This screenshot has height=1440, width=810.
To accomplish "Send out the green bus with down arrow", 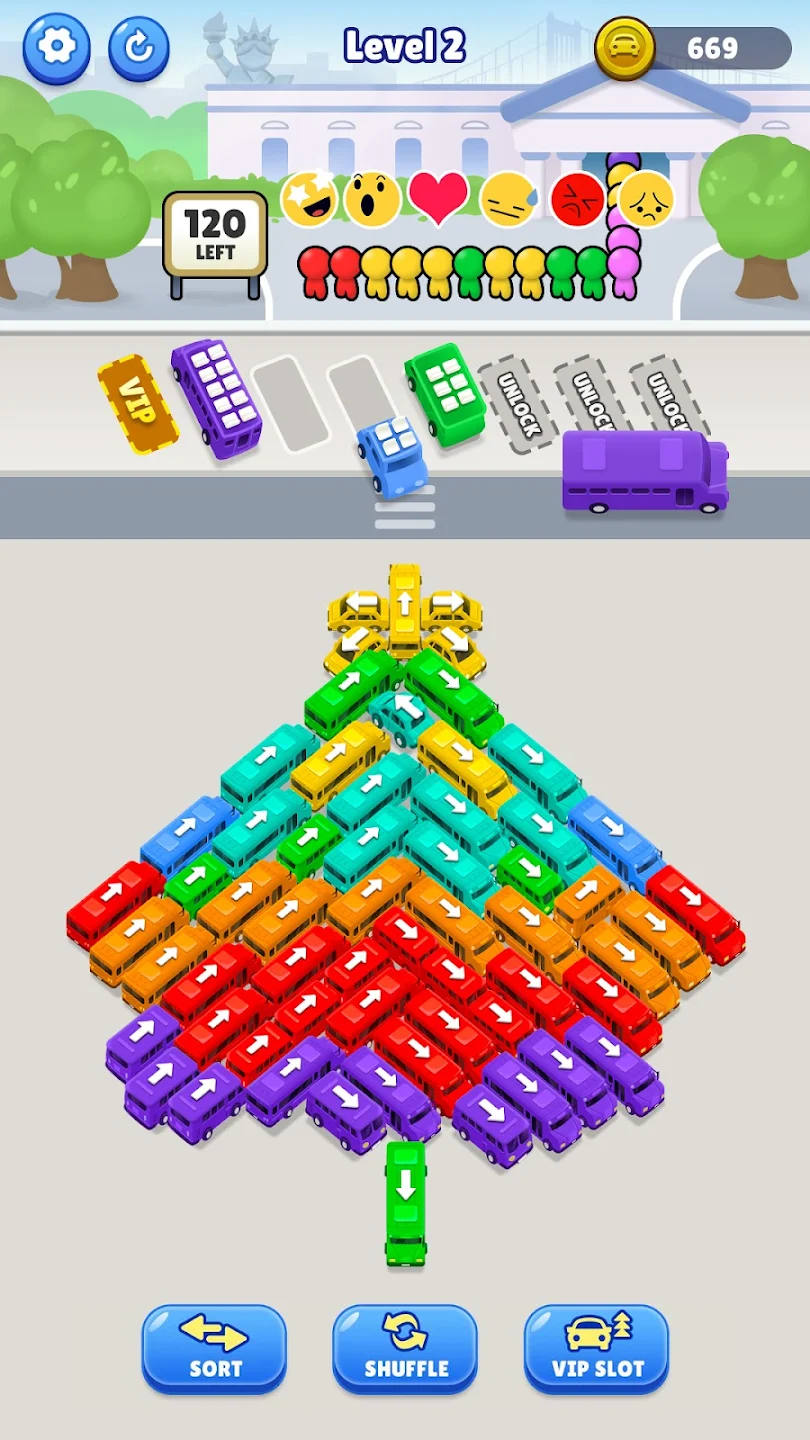I will tap(405, 1201).
